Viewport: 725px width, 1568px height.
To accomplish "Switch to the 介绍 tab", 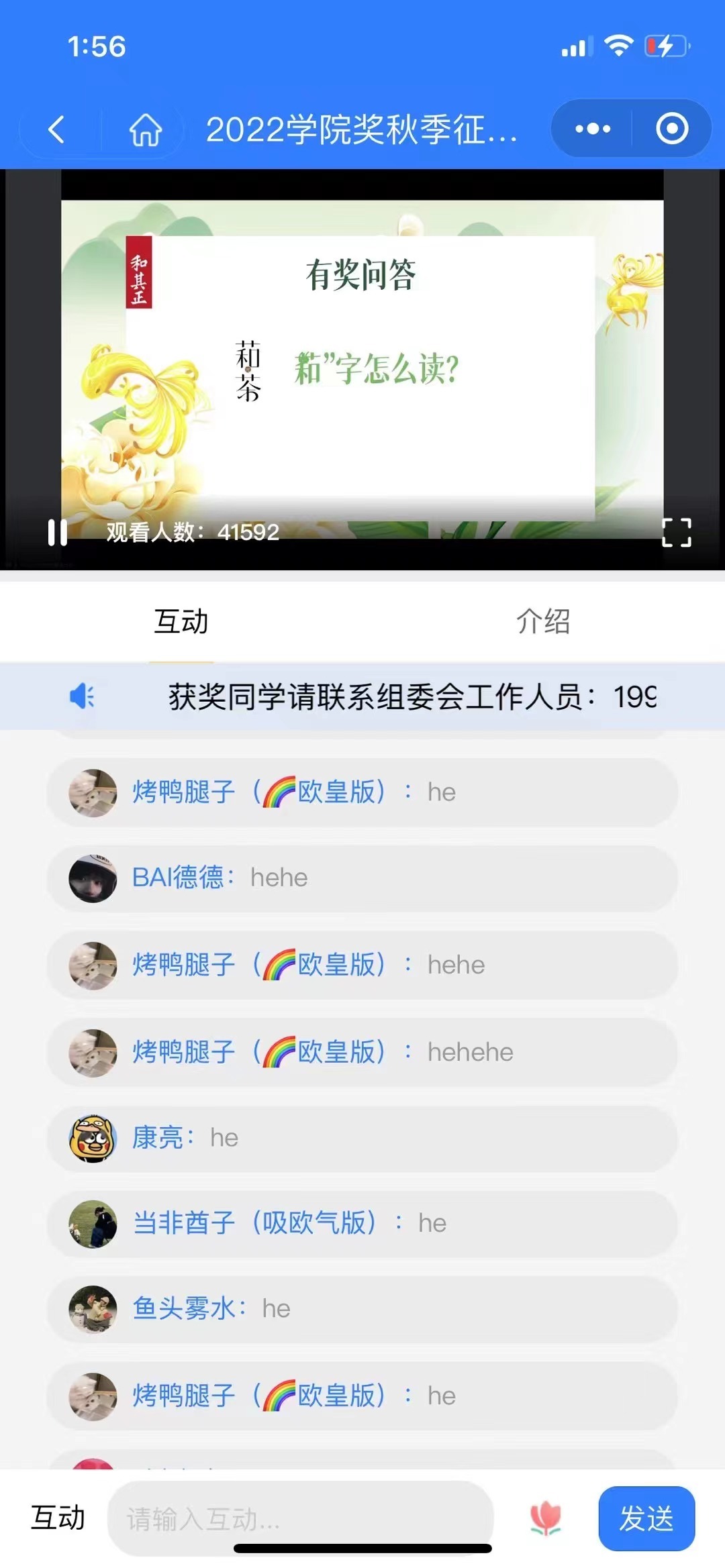I will pos(542,621).
